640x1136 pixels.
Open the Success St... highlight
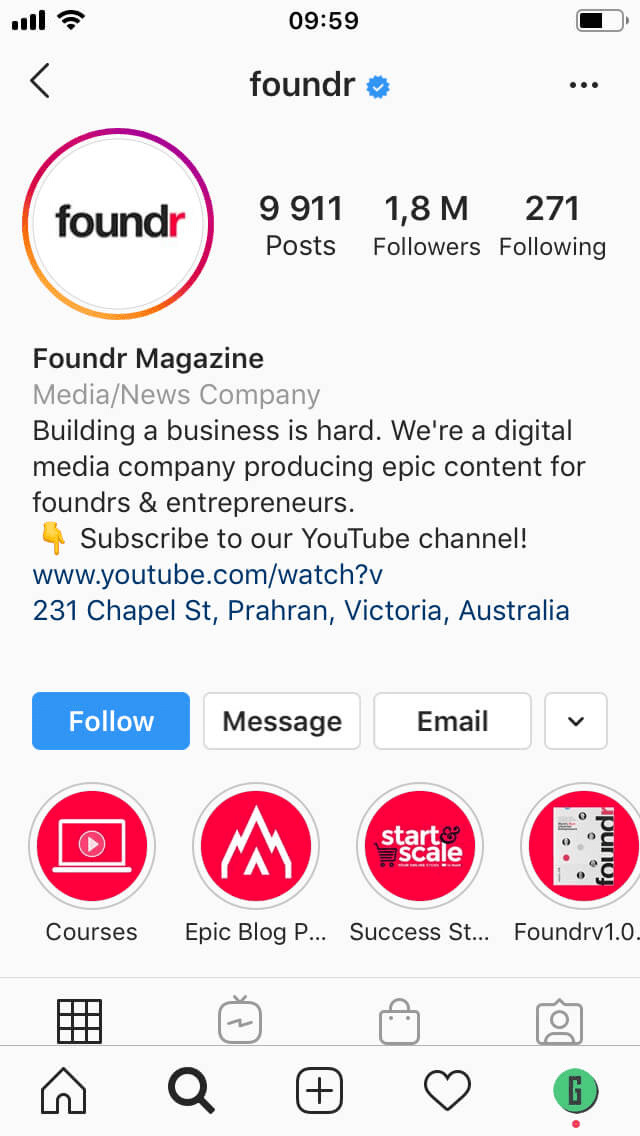pos(420,846)
